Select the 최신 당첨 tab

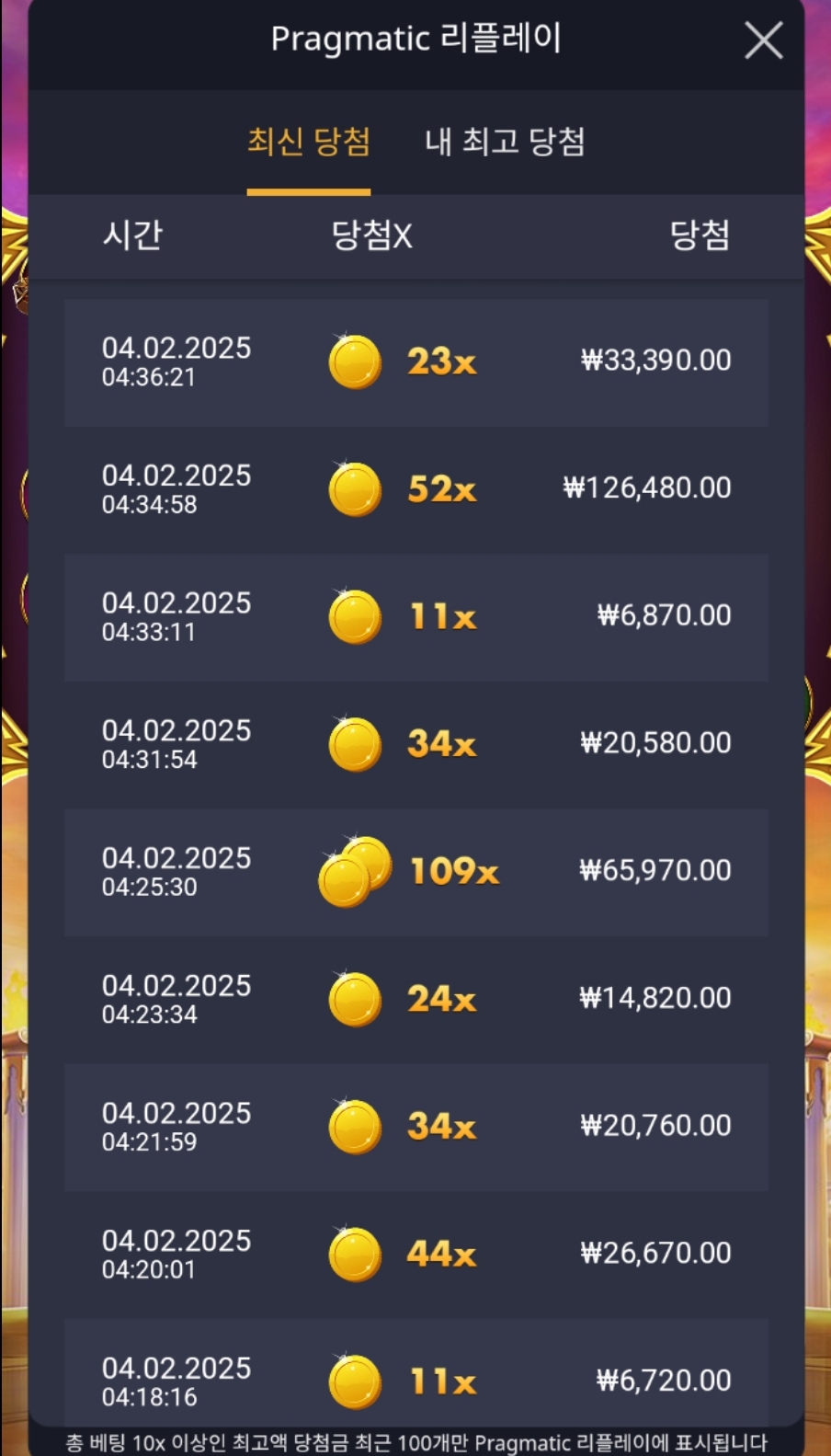(x=309, y=142)
